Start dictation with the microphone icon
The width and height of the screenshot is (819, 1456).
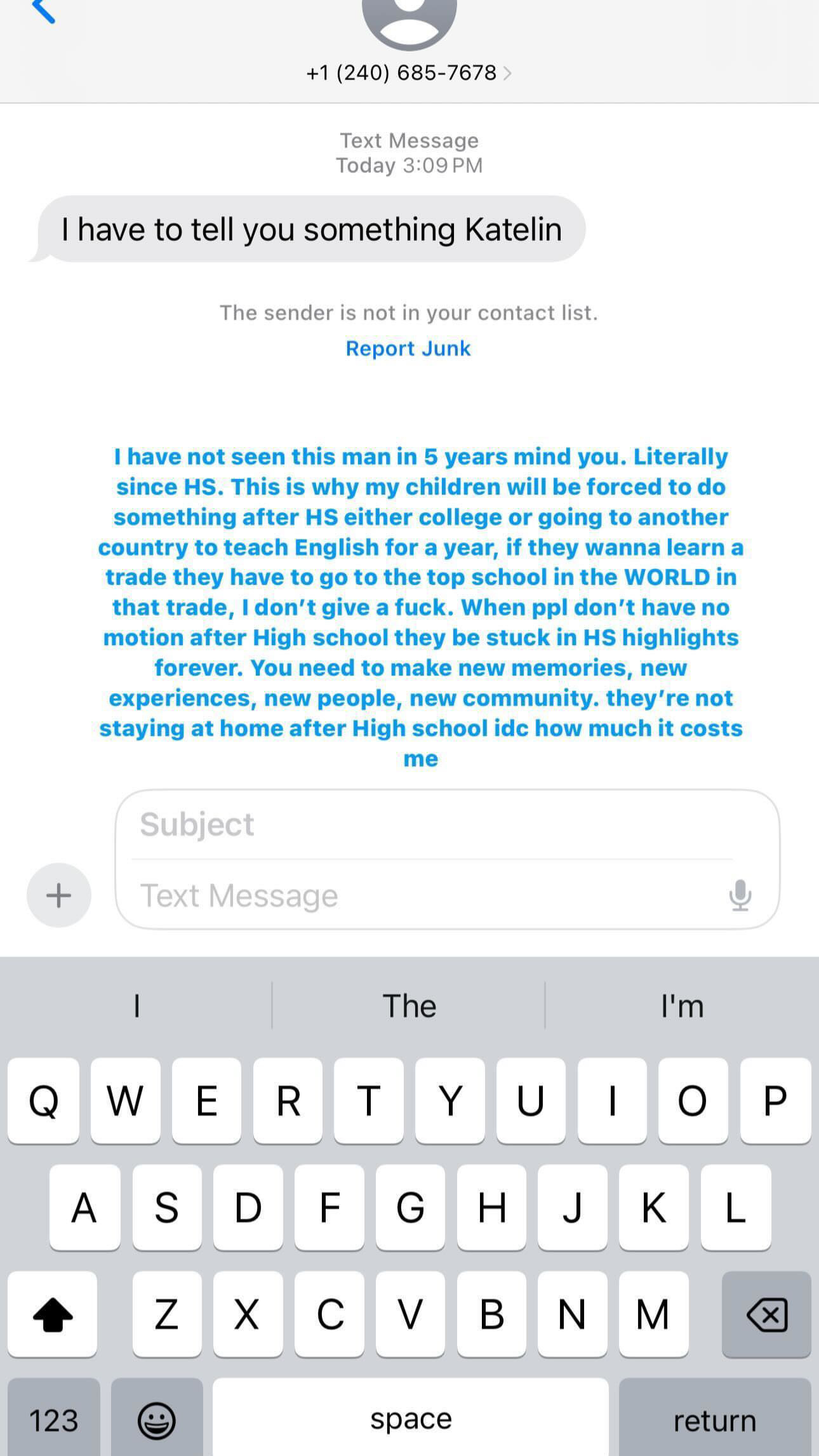pyautogui.click(x=740, y=895)
